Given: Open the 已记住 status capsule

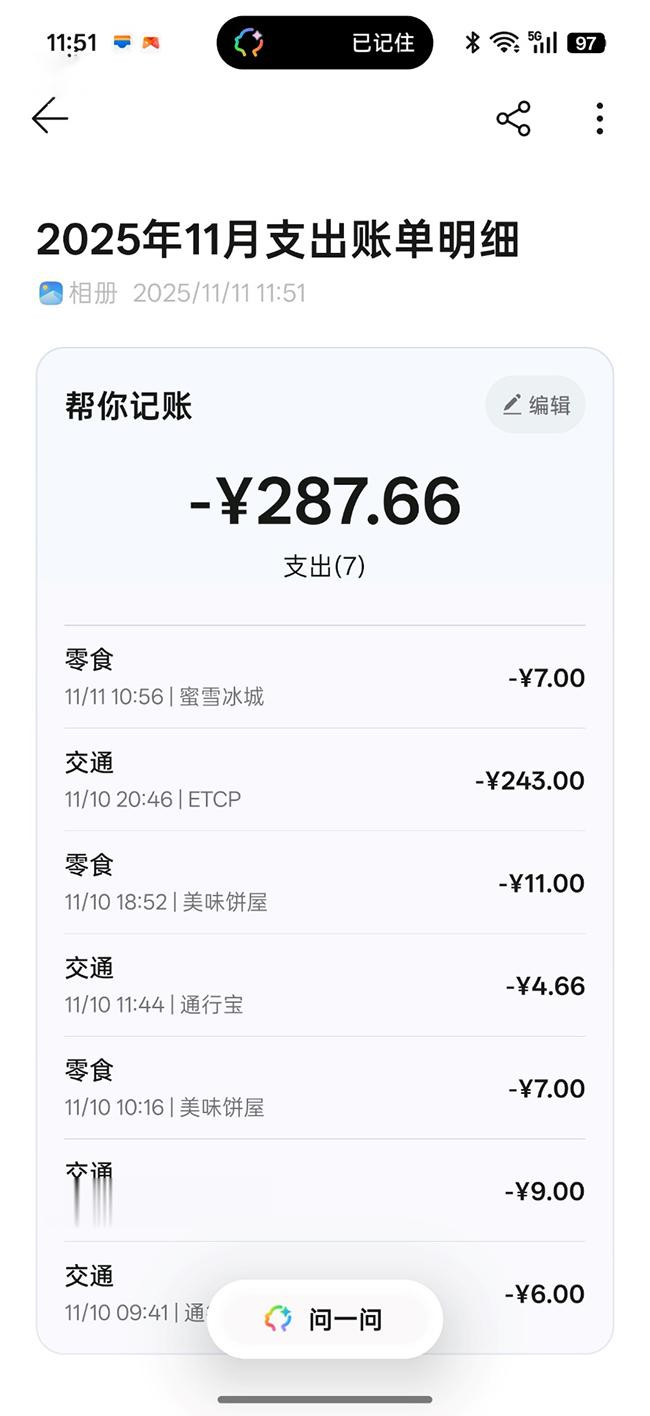Looking at the screenshot, I should (325, 43).
